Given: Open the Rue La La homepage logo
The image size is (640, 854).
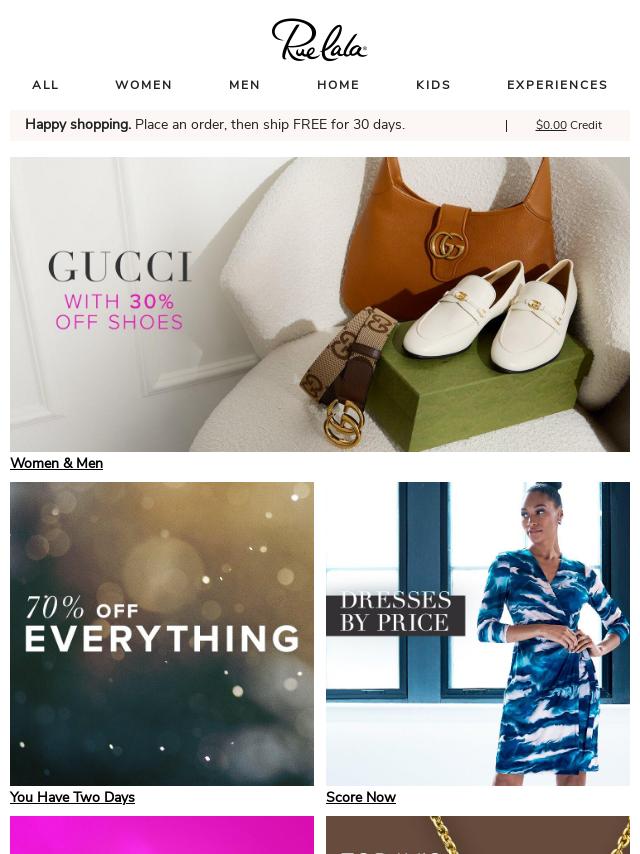Looking at the screenshot, I should point(320,41).
